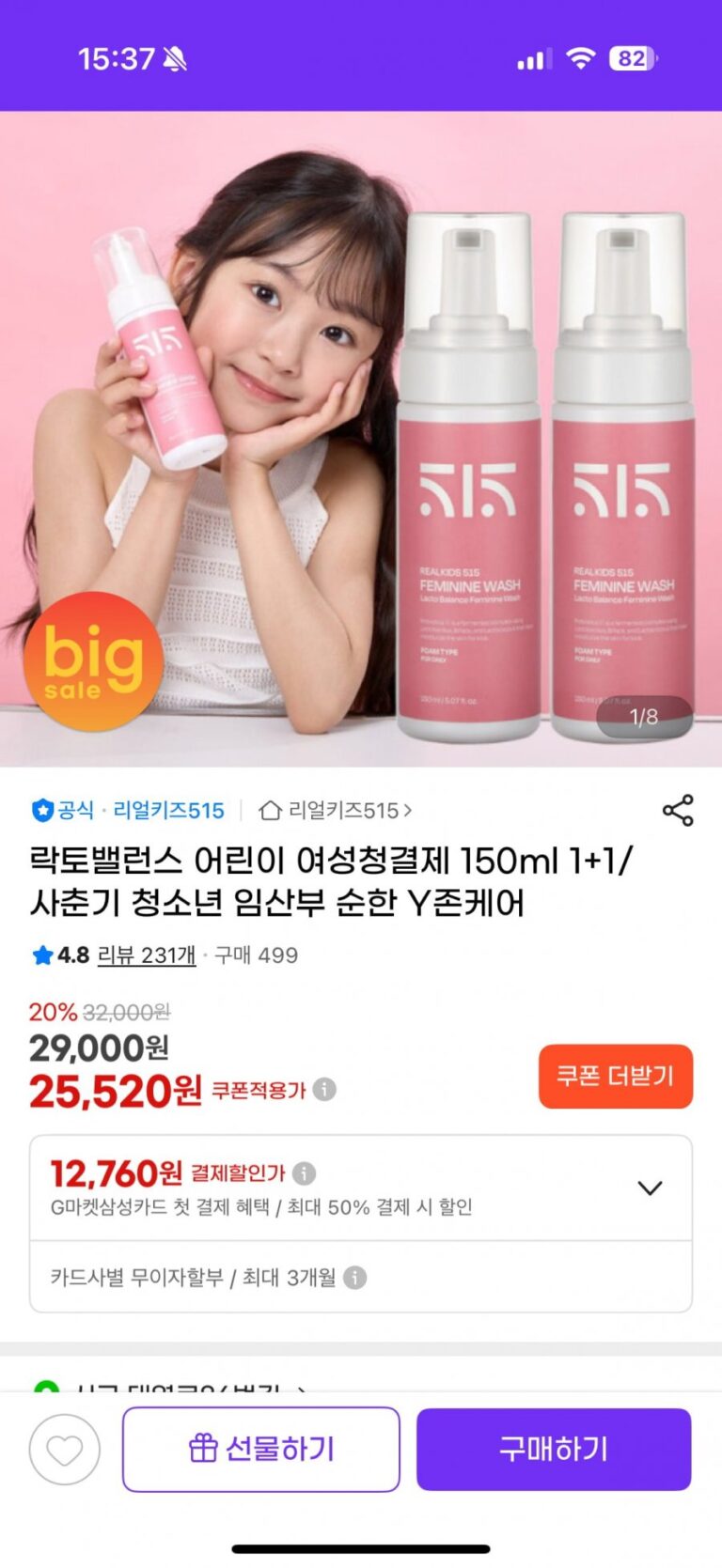Show info about 결제할인가

point(305,1173)
